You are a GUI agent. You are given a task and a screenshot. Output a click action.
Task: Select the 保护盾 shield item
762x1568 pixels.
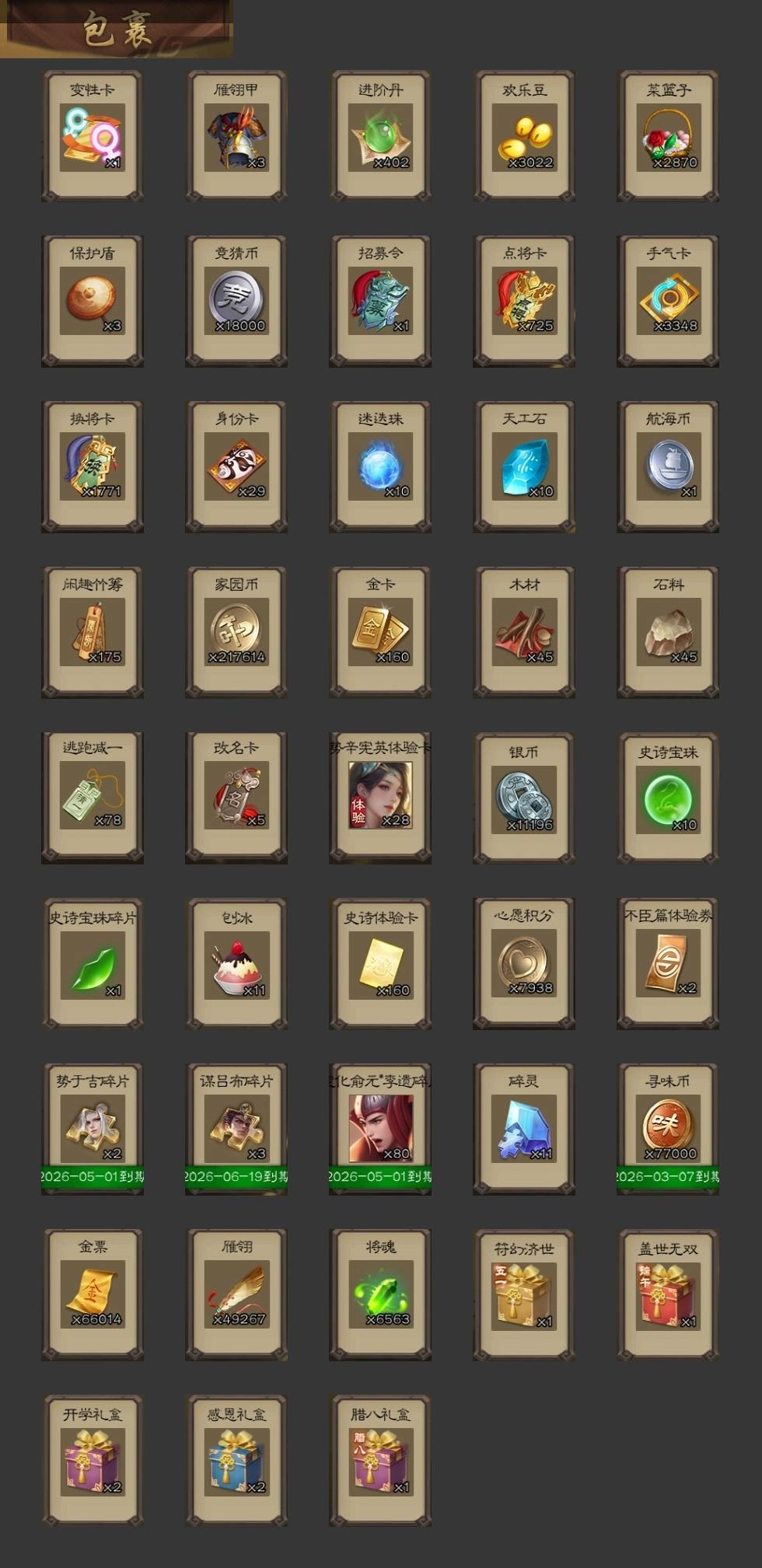coord(93,302)
